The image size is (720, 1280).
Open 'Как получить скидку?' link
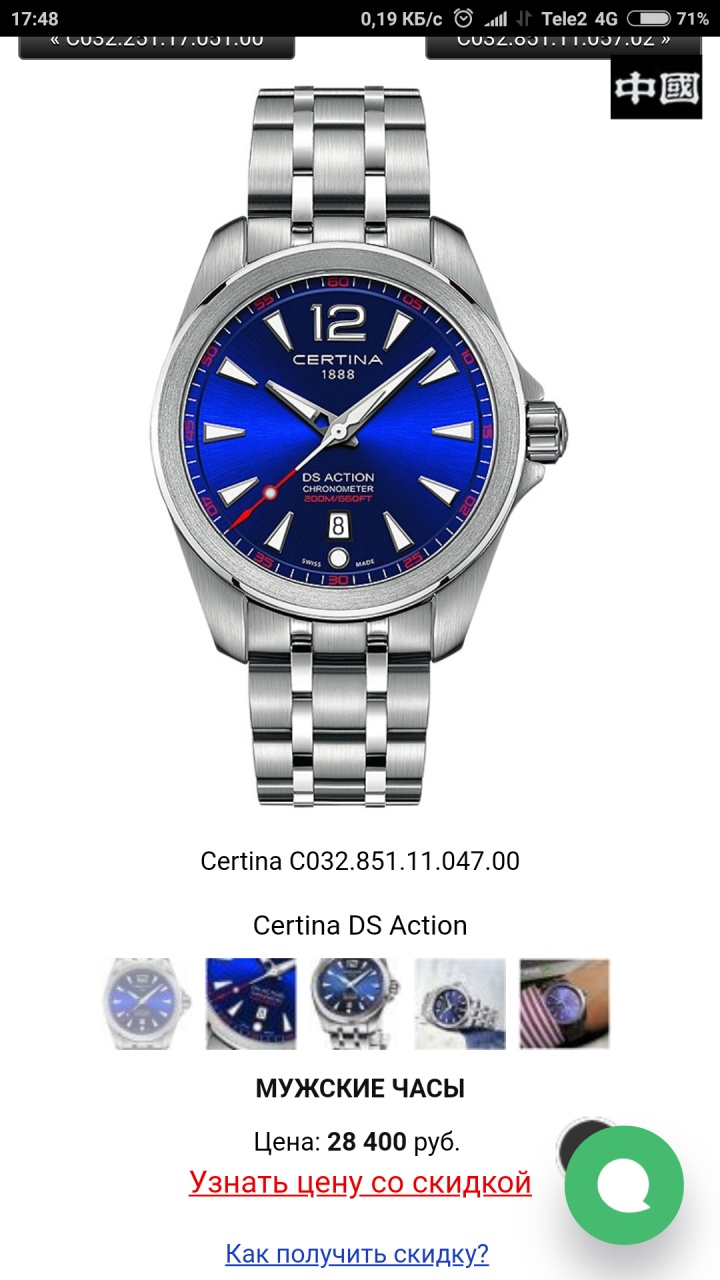(x=357, y=1253)
